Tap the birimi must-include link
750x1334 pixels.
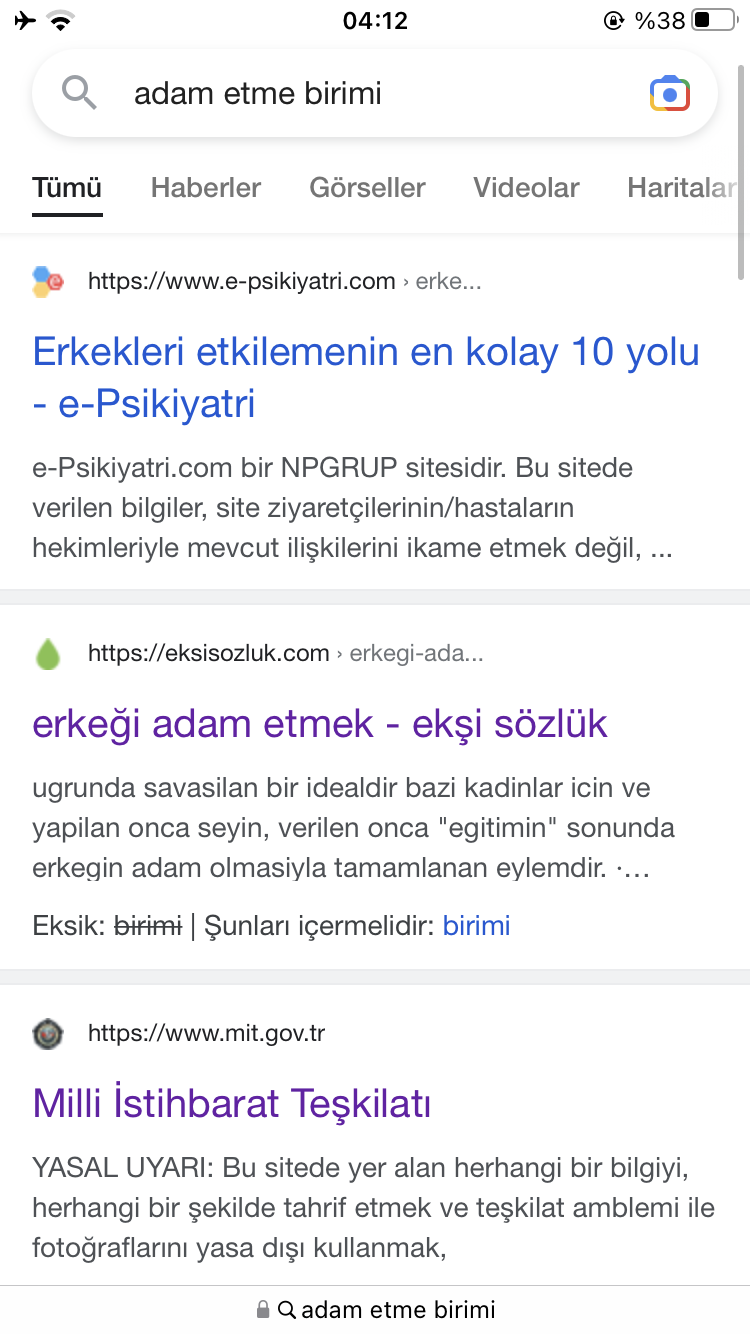(x=476, y=926)
